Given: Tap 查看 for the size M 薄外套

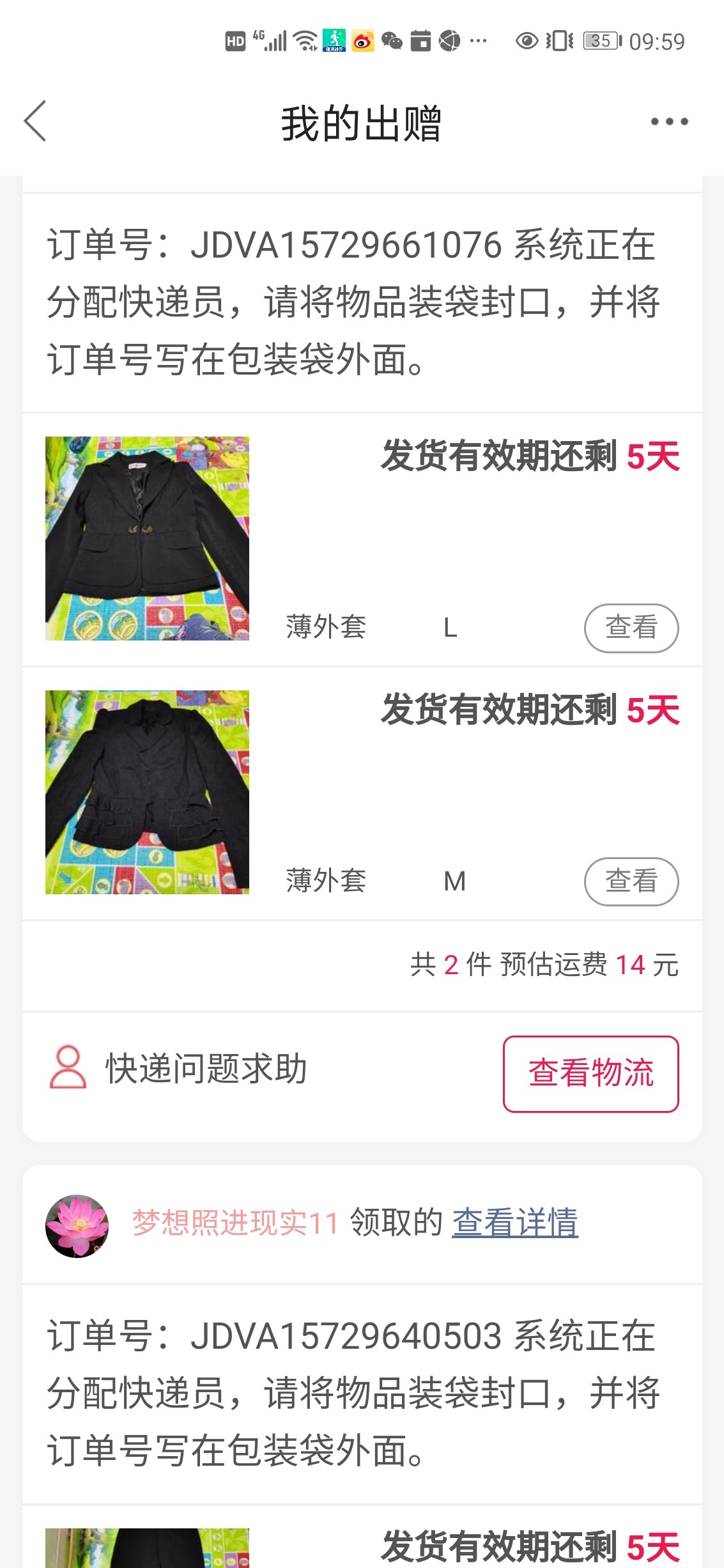Looking at the screenshot, I should 631,881.
